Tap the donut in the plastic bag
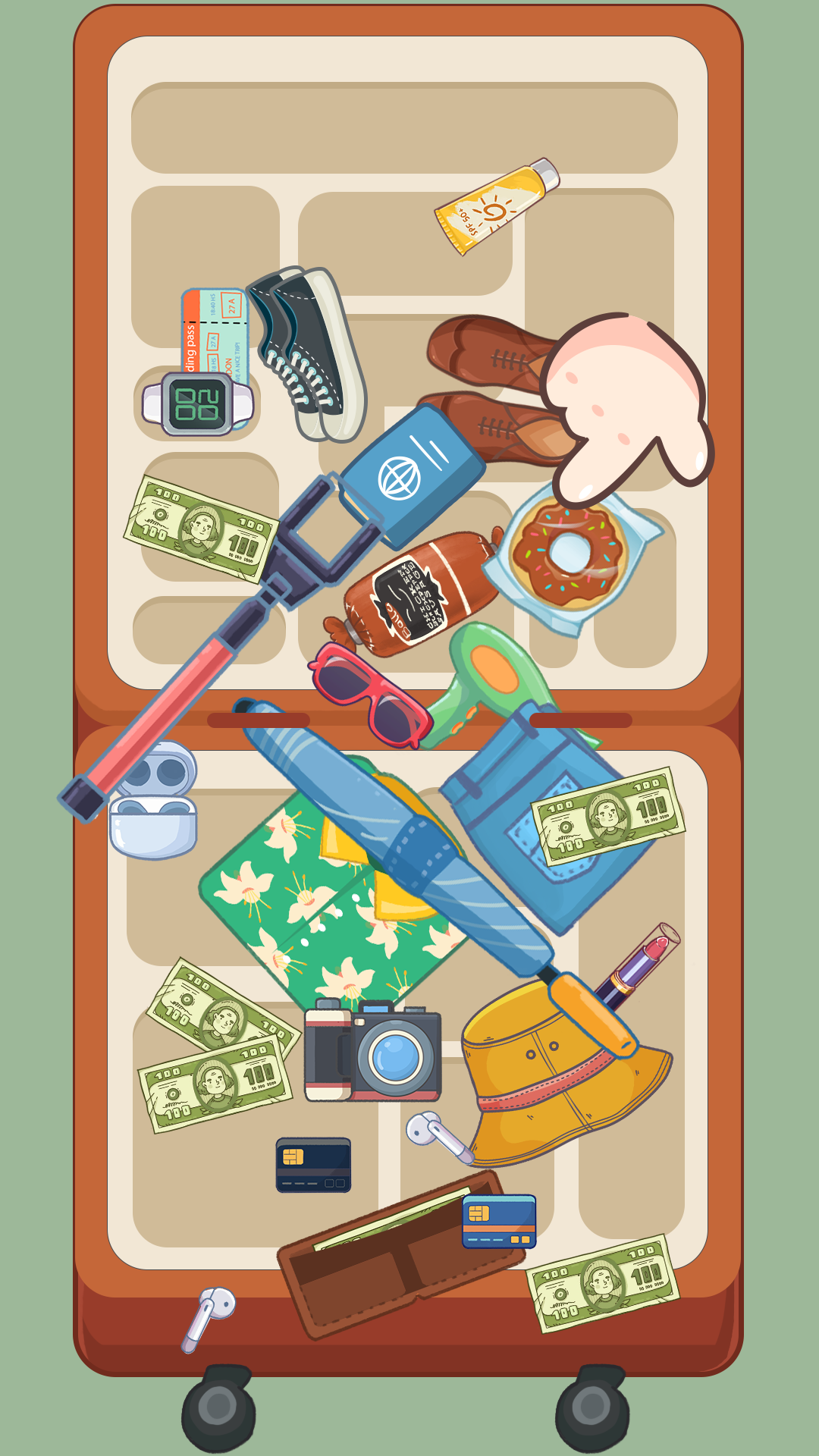The width and height of the screenshot is (819, 1456). [569, 557]
